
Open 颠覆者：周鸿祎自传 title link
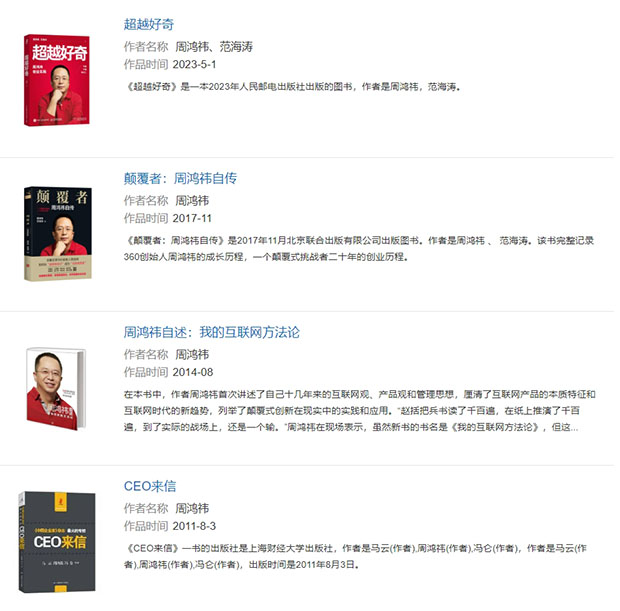tap(180, 178)
